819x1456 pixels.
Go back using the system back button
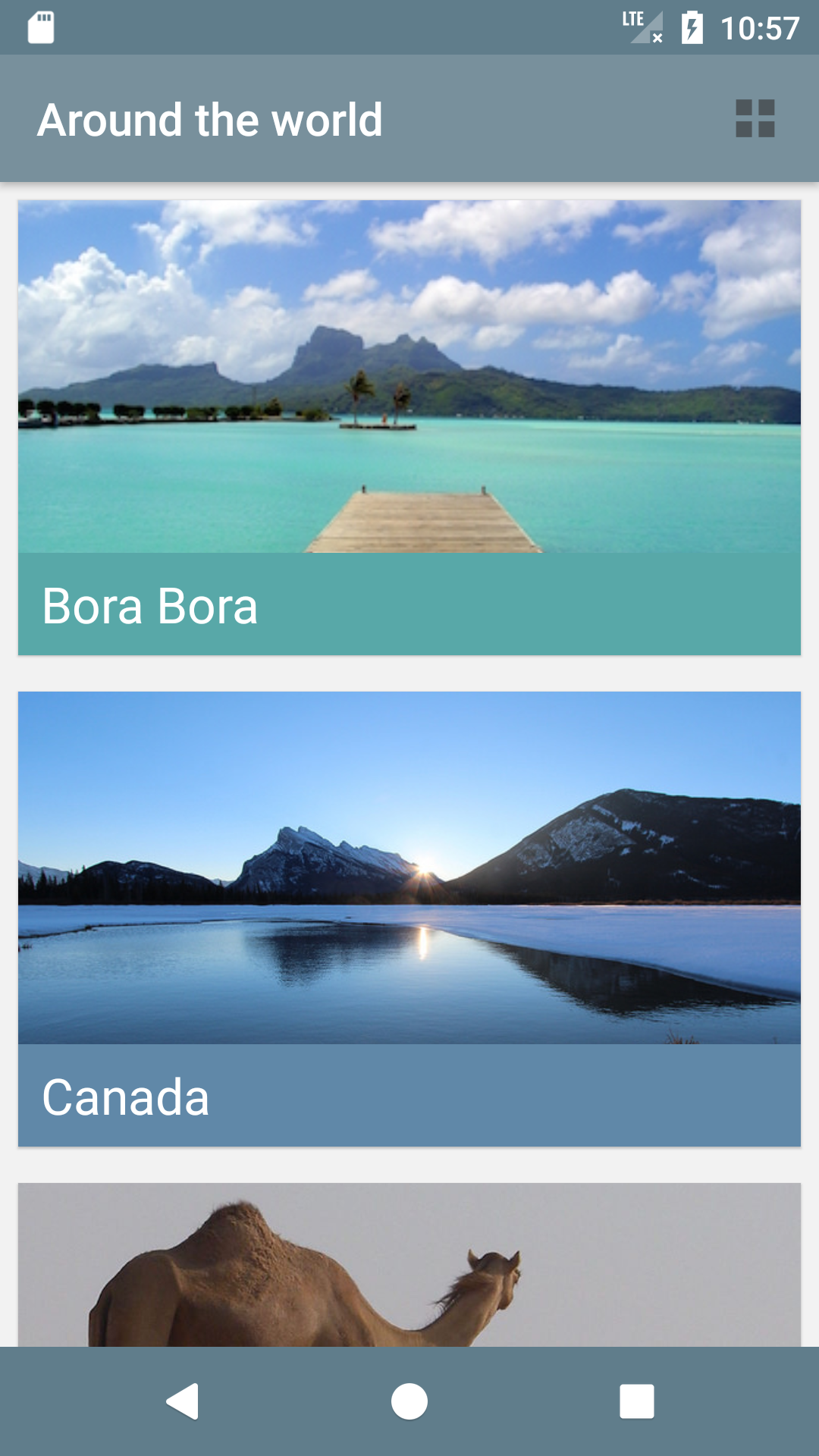tap(183, 1401)
